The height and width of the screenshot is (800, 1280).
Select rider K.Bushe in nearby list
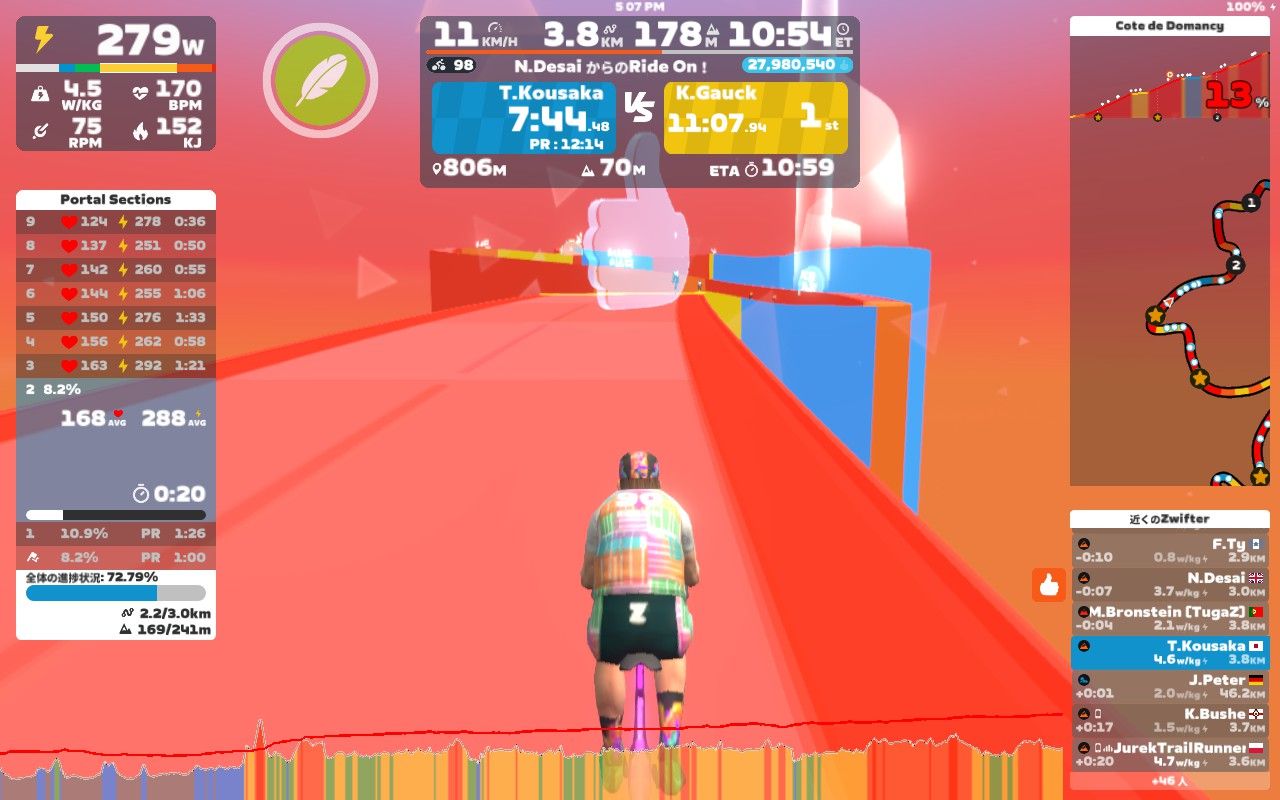[x=1169, y=720]
